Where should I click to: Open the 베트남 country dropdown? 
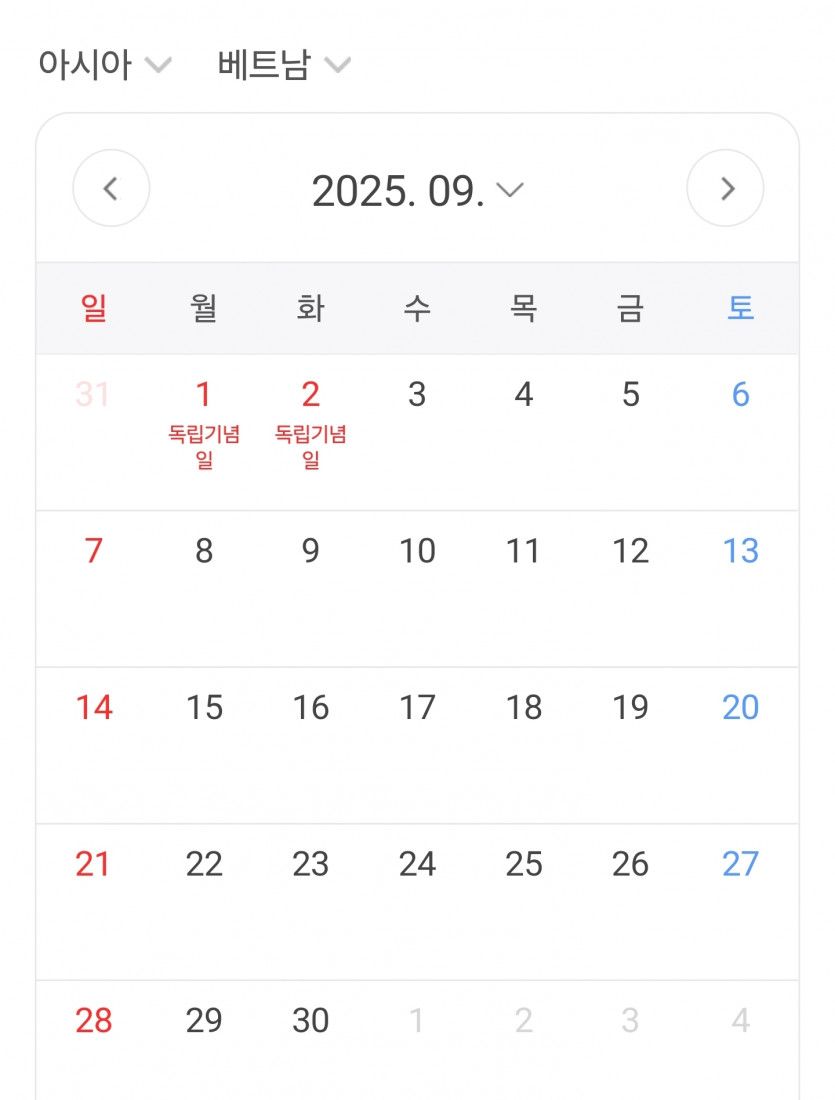(283, 65)
